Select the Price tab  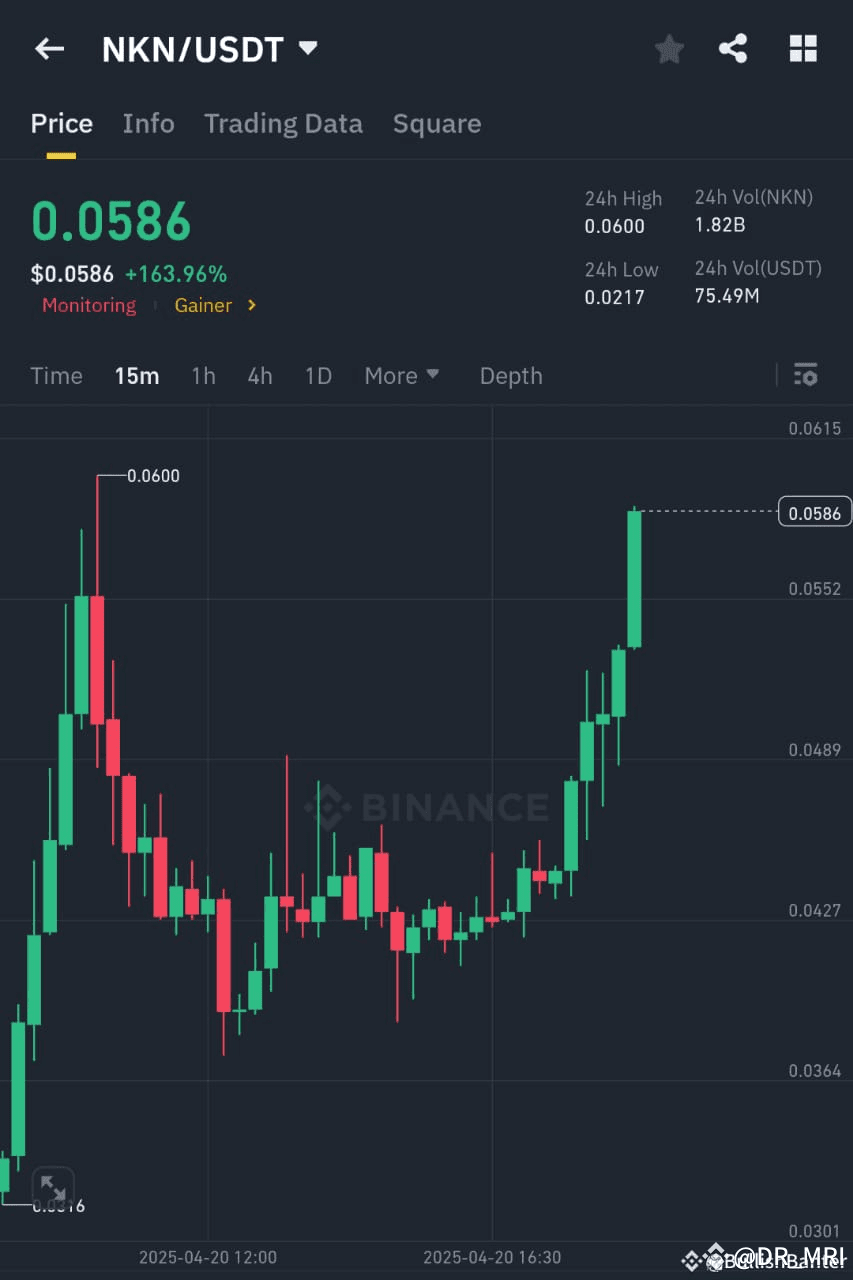tap(61, 124)
